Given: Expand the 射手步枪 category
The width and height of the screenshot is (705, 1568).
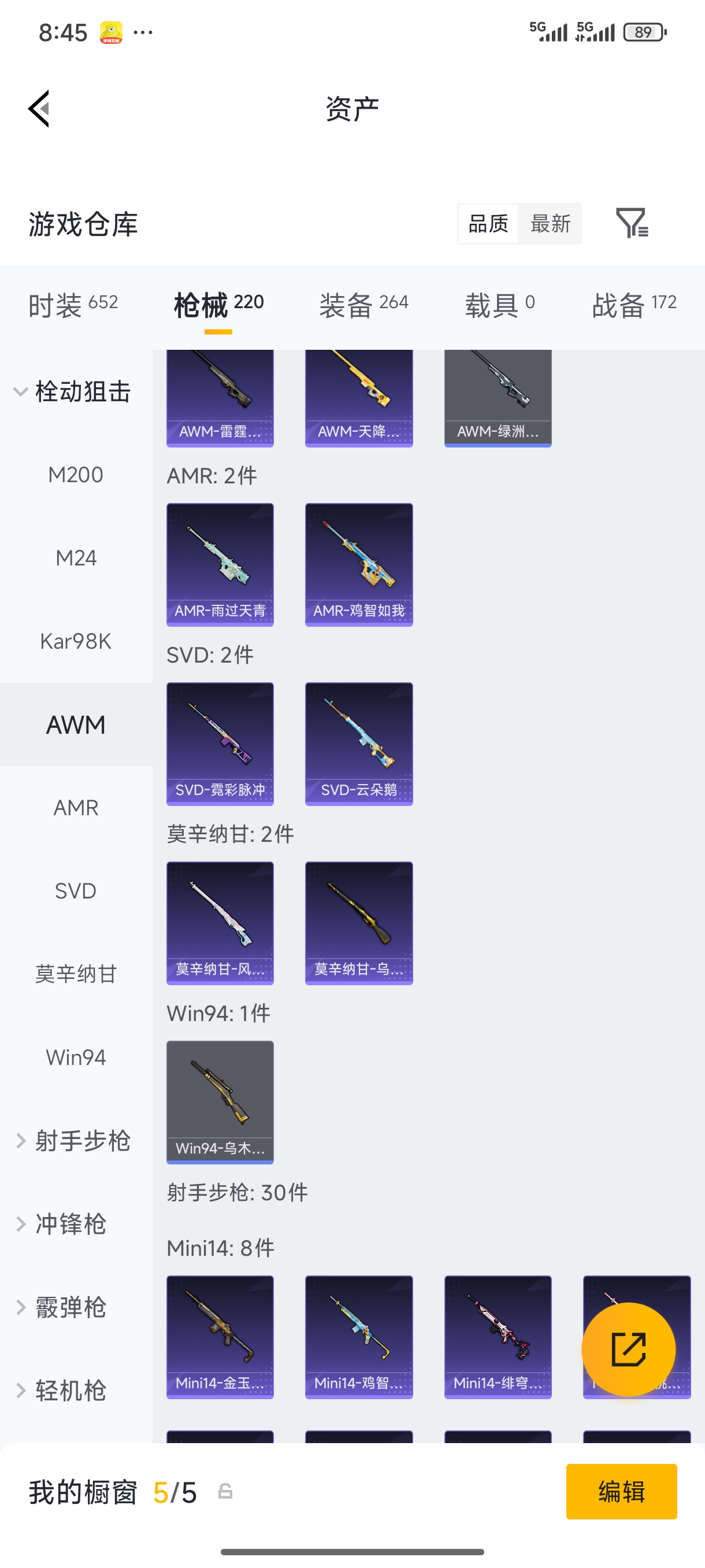Looking at the screenshot, I should (73, 1141).
